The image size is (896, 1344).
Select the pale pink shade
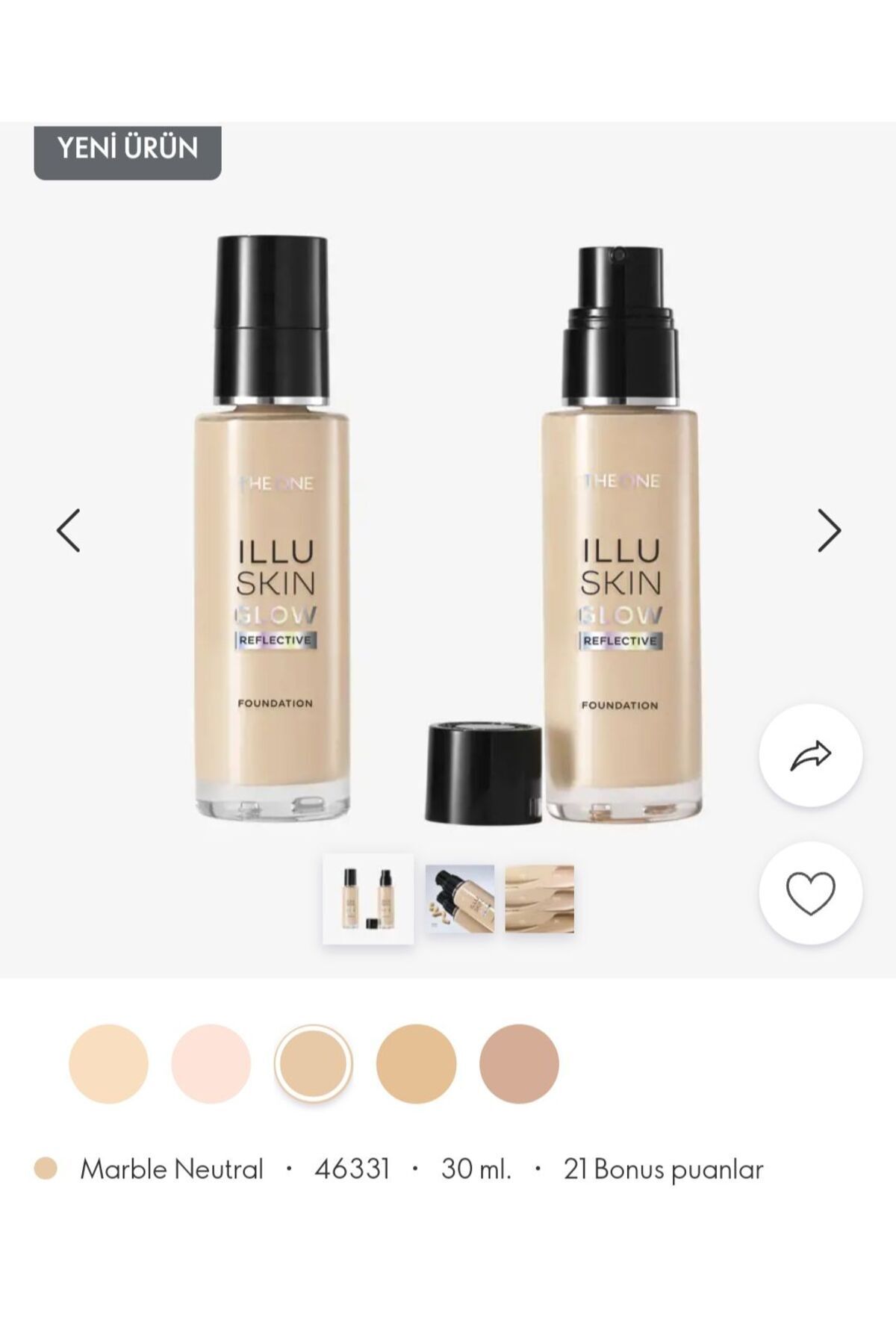pyautogui.click(x=211, y=1064)
